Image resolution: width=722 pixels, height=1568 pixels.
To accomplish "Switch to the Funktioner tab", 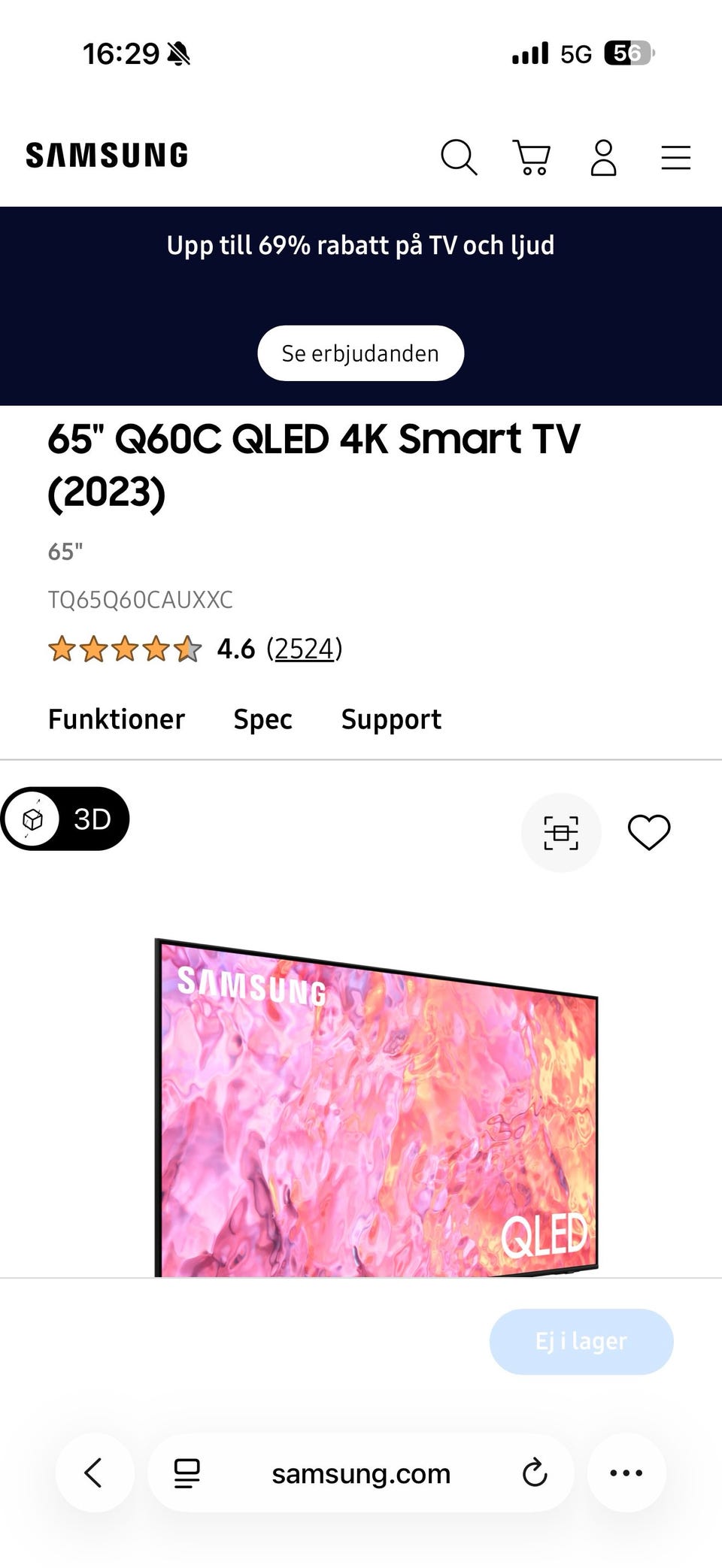I will pyautogui.click(x=117, y=719).
